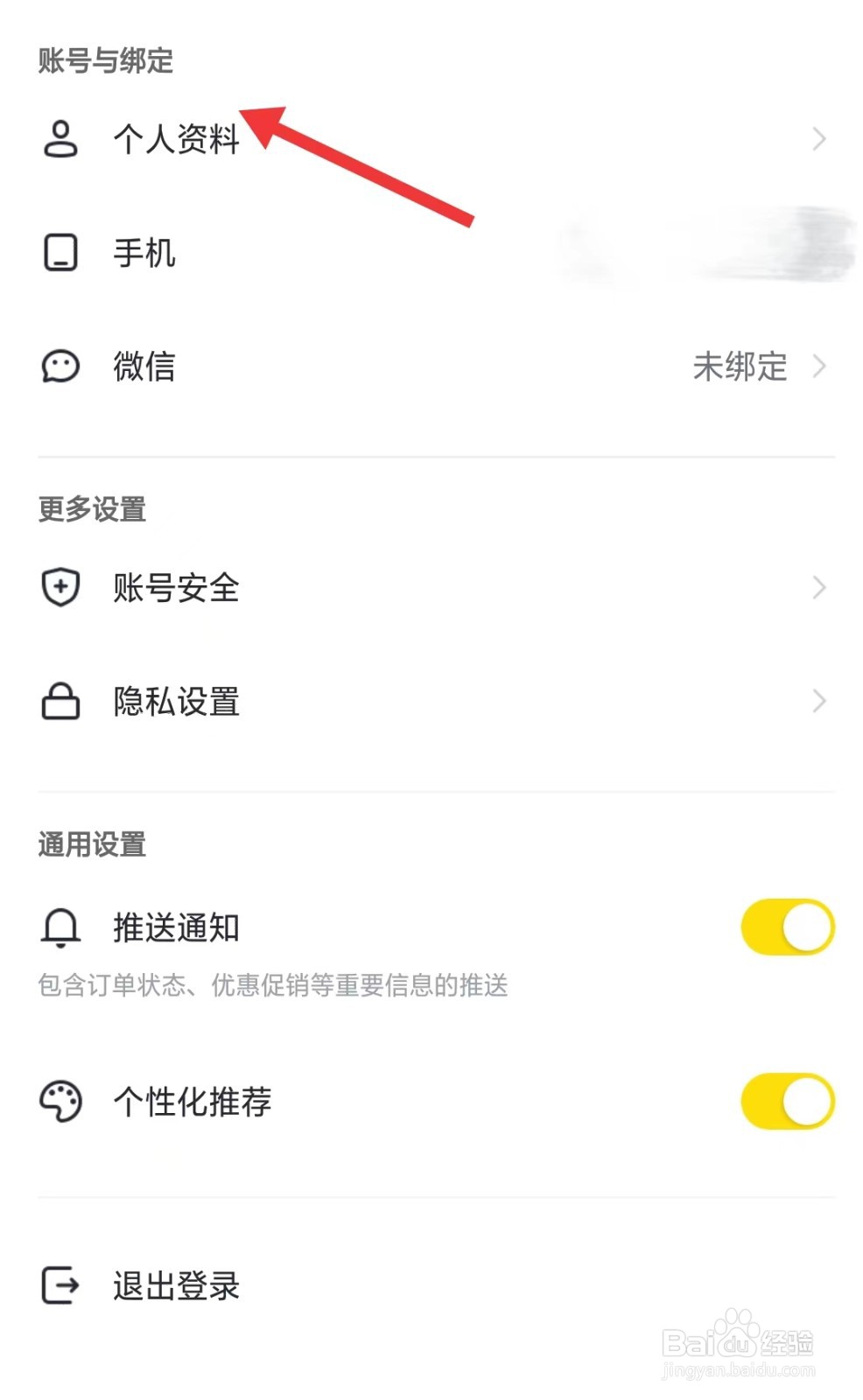Image resolution: width=863 pixels, height=1400 pixels.
Task: Open 个人资料 profile settings
Action: (175, 139)
